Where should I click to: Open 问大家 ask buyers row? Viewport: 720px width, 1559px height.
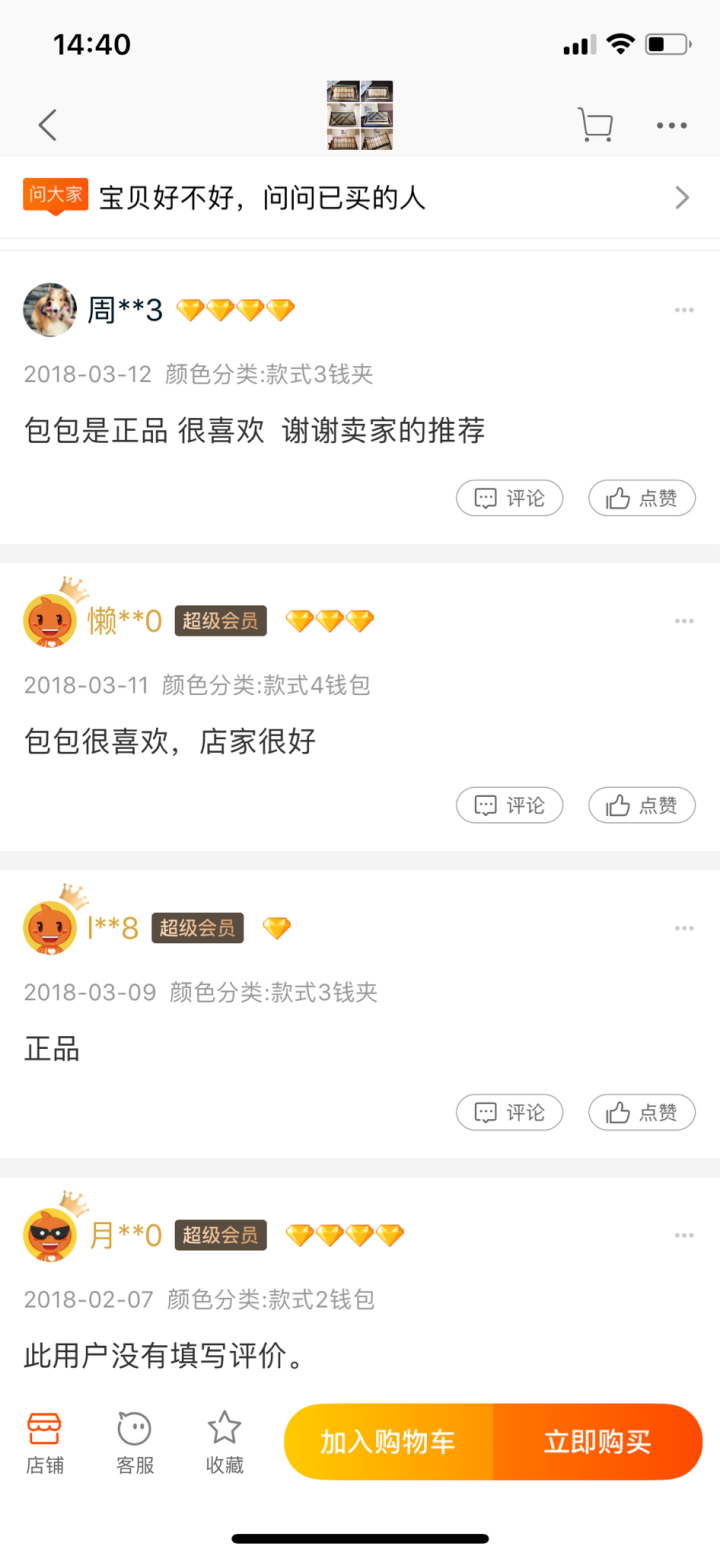point(360,197)
